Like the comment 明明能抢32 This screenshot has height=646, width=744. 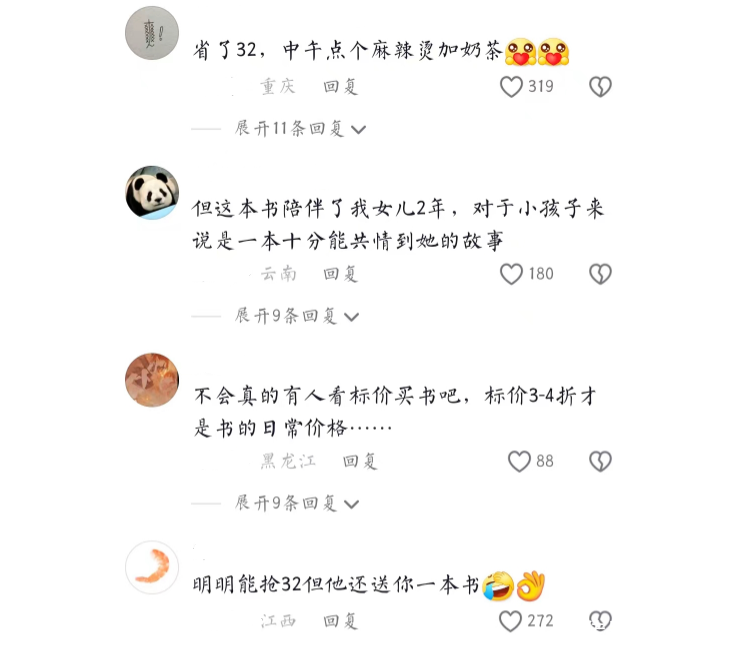(x=511, y=621)
